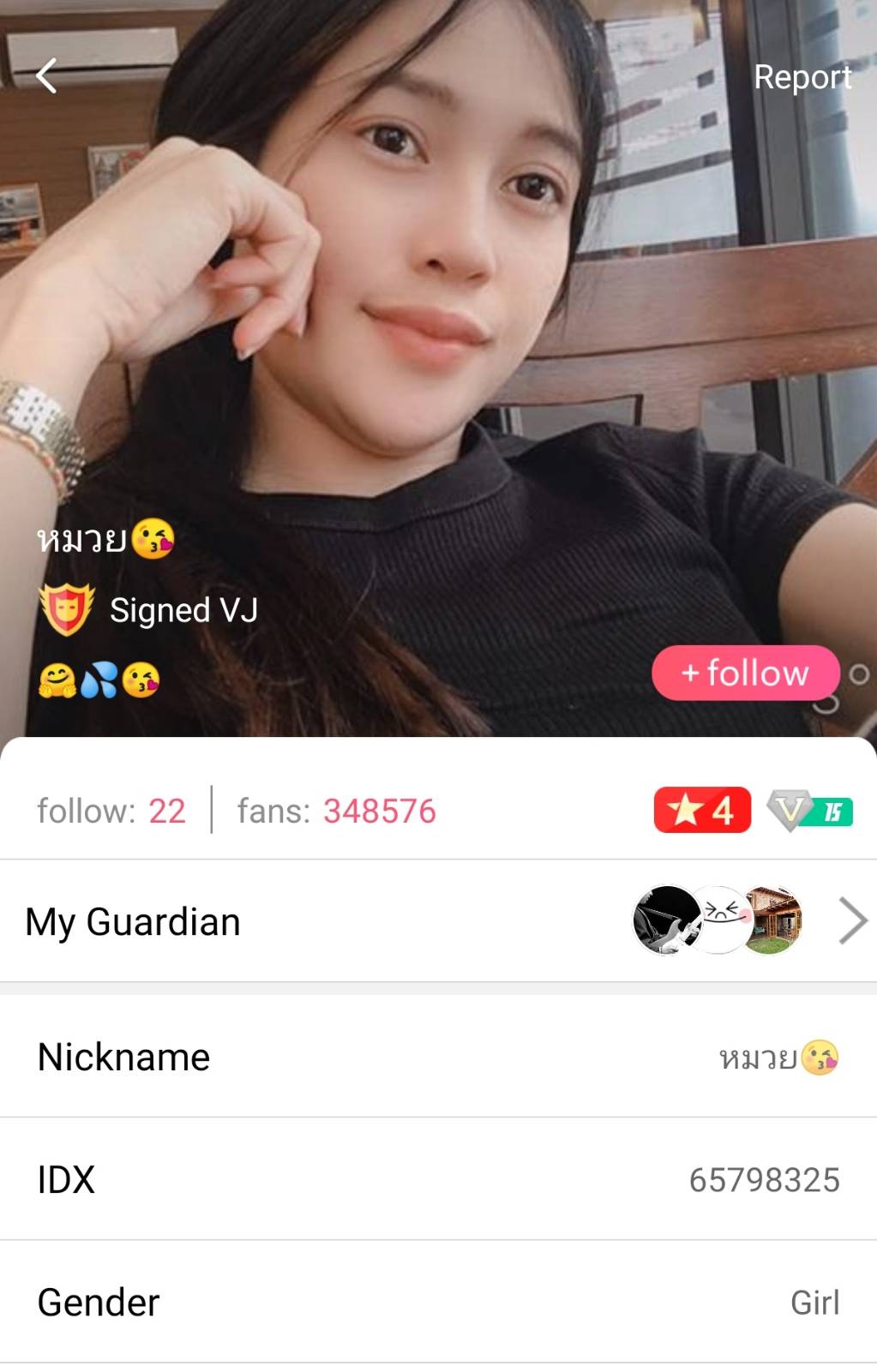View the fans list of 348576
Screen dimensions: 877x1372
coord(337,811)
